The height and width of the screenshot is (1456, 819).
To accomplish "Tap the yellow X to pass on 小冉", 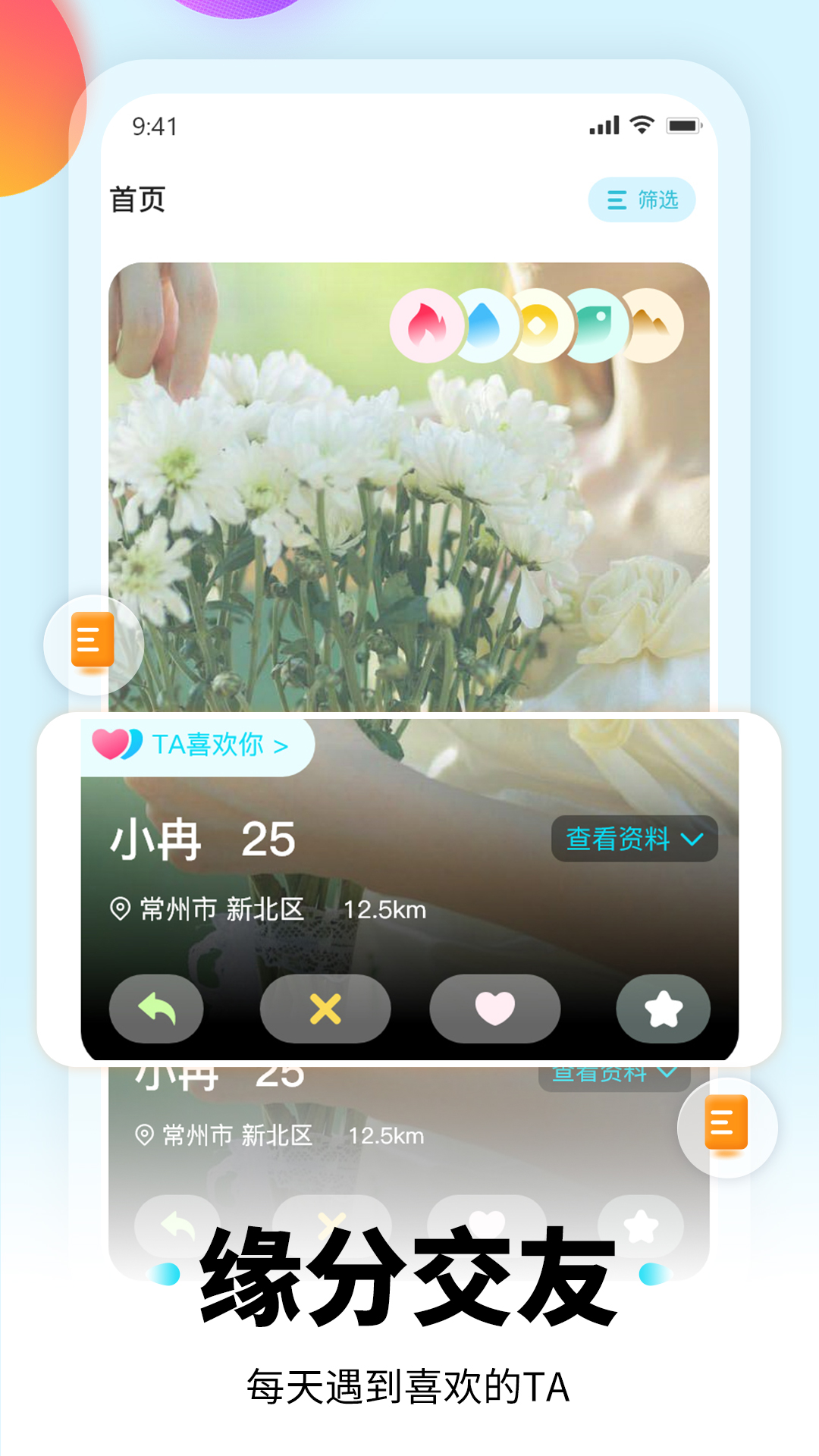I will pyautogui.click(x=325, y=1009).
